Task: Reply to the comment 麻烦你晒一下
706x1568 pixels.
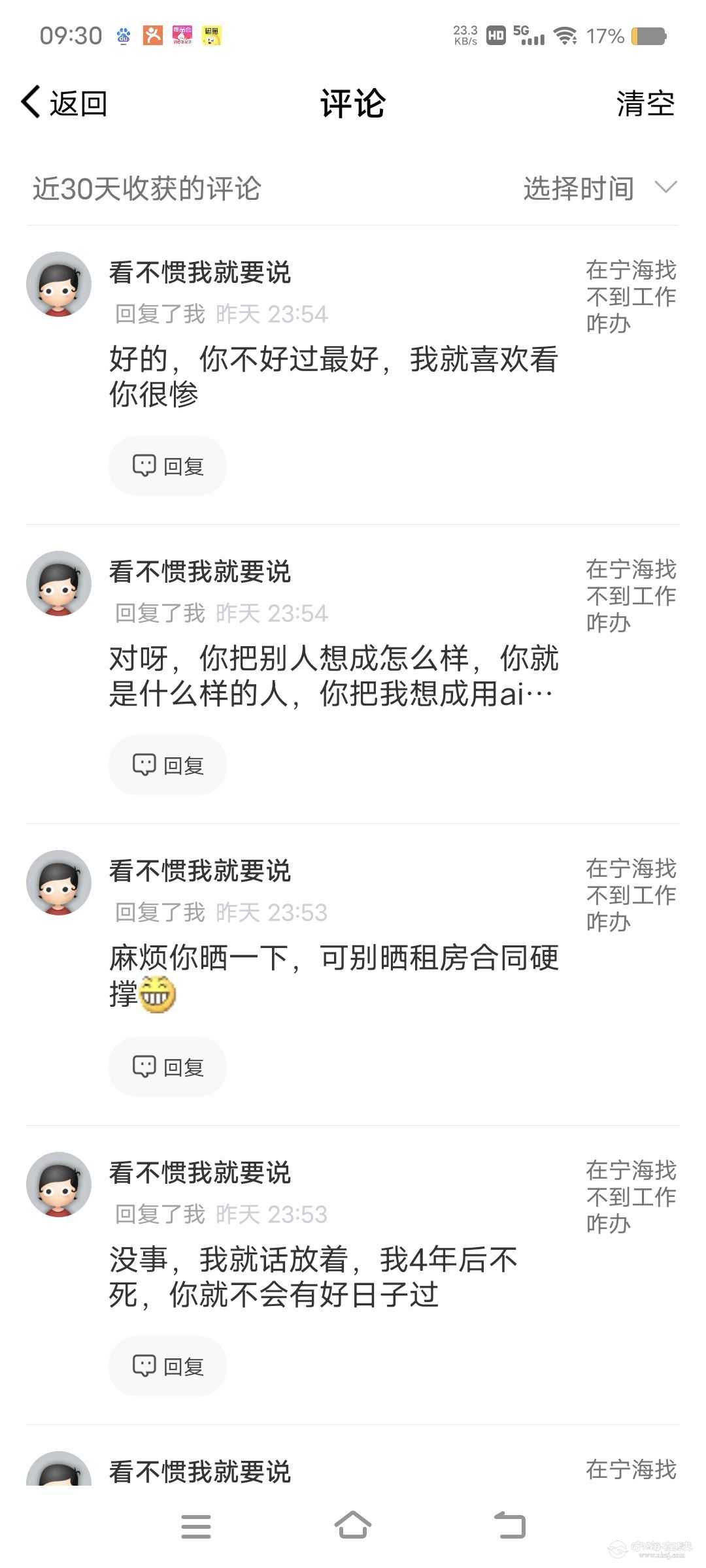Action: click(x=167, y=1067)
